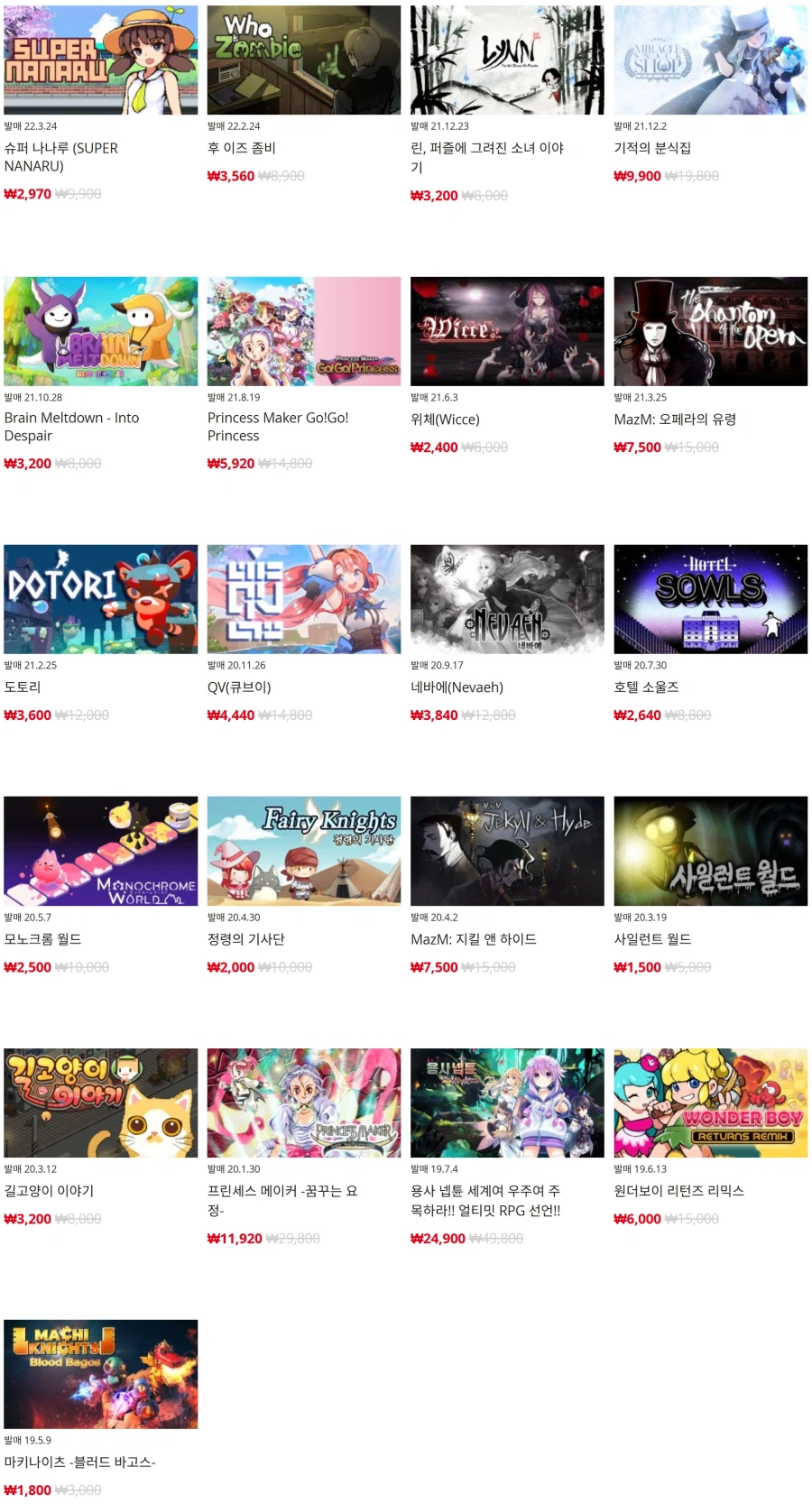Select the 사일런트 월드 tile
This screenshot has width=812, height=1504.
coord(710,851)
